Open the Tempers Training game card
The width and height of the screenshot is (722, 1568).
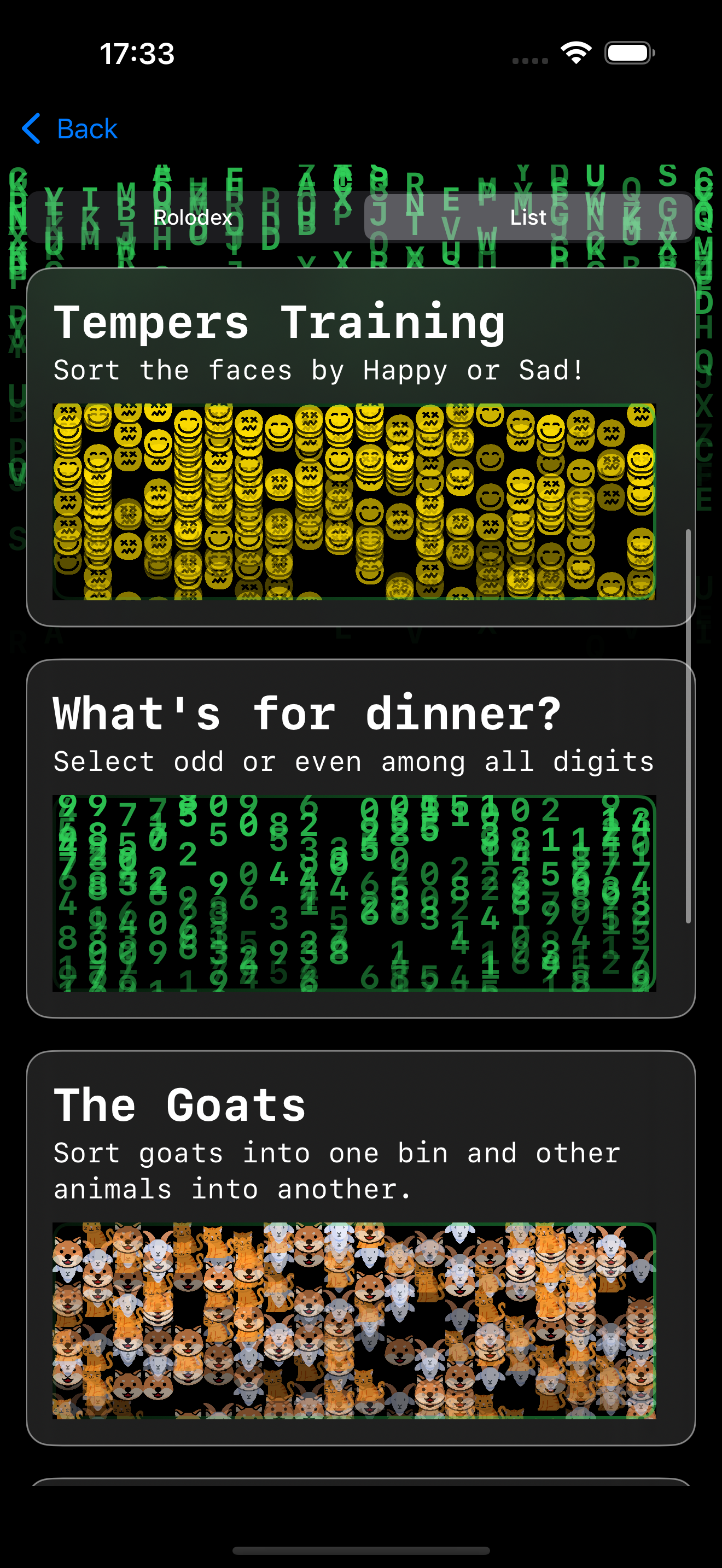pos(360,447)
